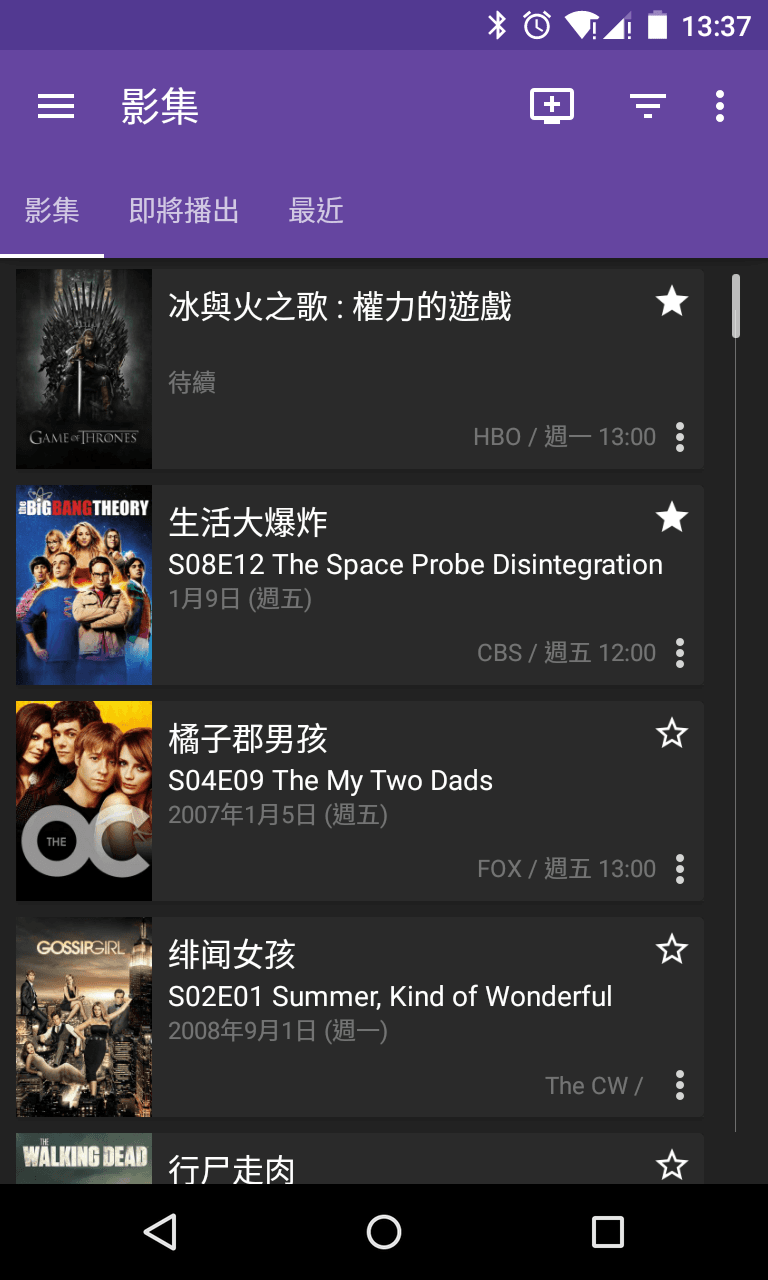
Task: Open the navigation drawer menu
Action: (x=56, y=106)
